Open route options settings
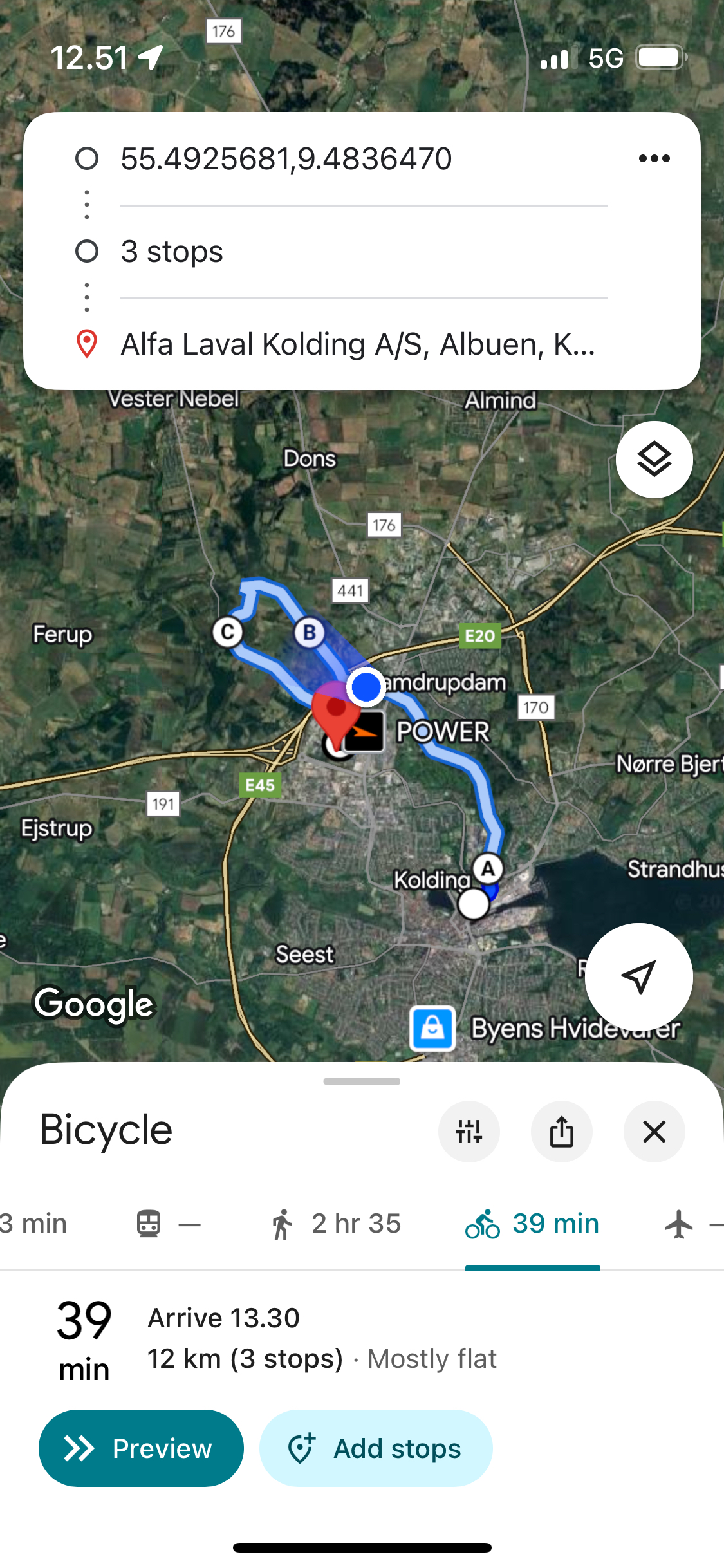724x1568 pixels. click(469, 1132)
